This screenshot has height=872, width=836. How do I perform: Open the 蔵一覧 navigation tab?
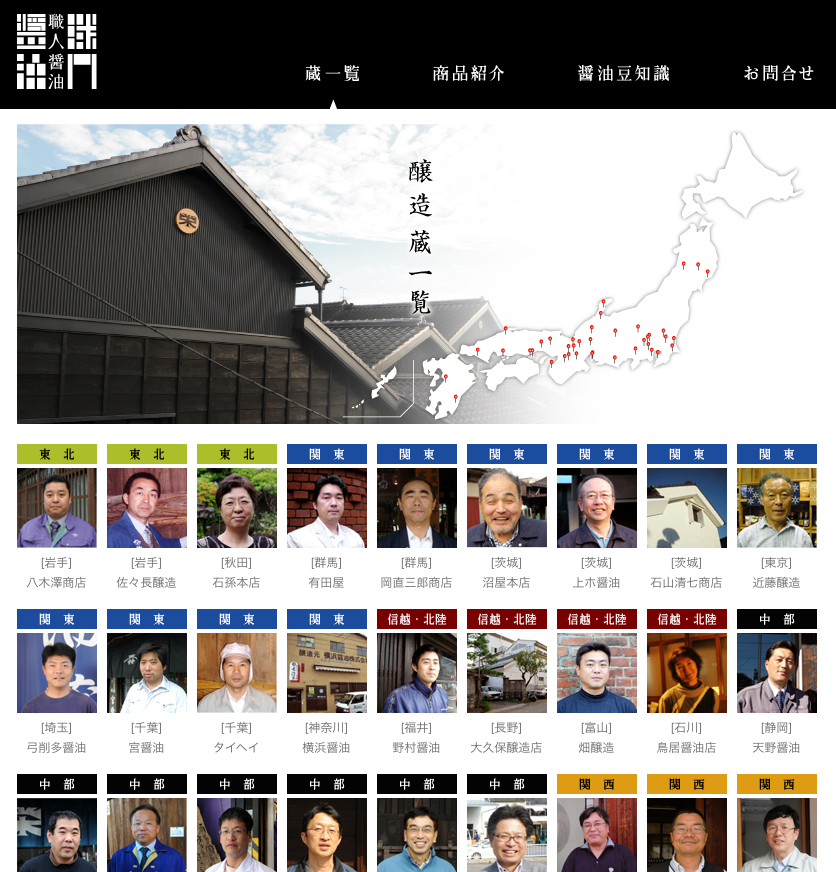tap(332, 73)
